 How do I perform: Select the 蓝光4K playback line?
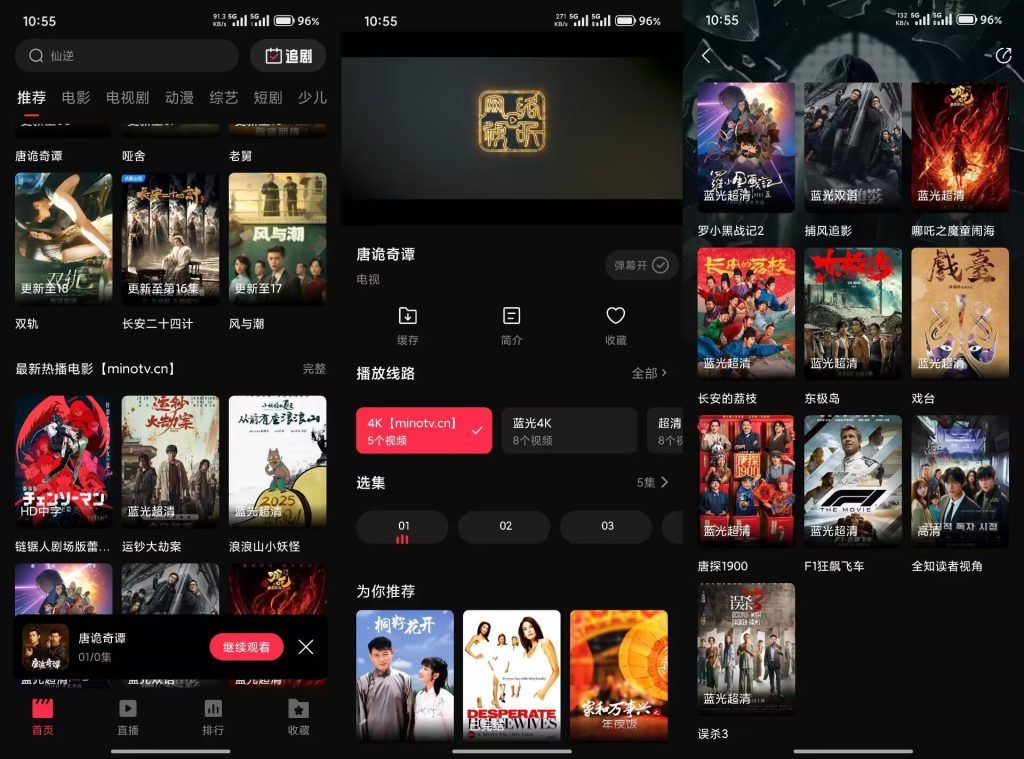(568, 430)
